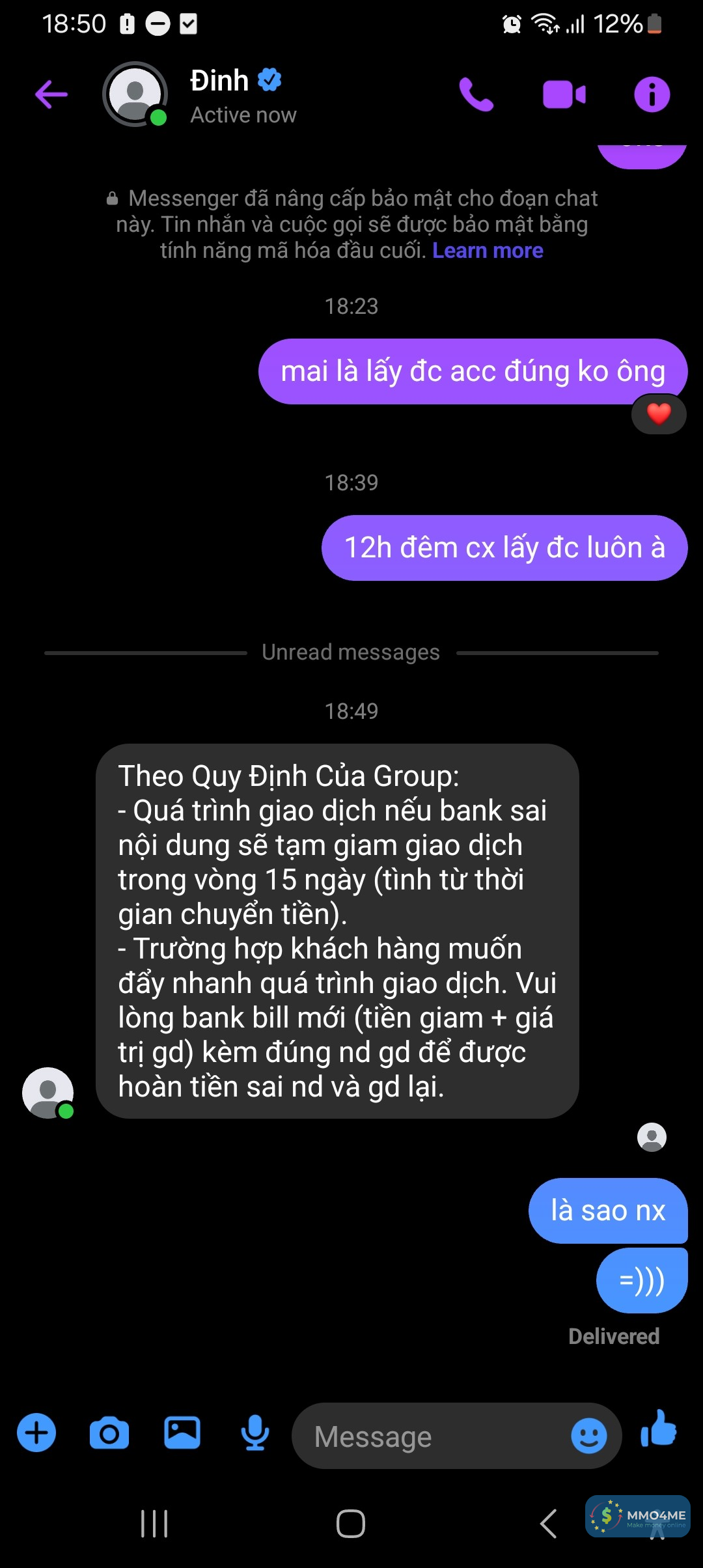Pick a photo from the gallery
This screenshot has width=703, height=1568.
pyautogui.click(x=182, y=1433)
